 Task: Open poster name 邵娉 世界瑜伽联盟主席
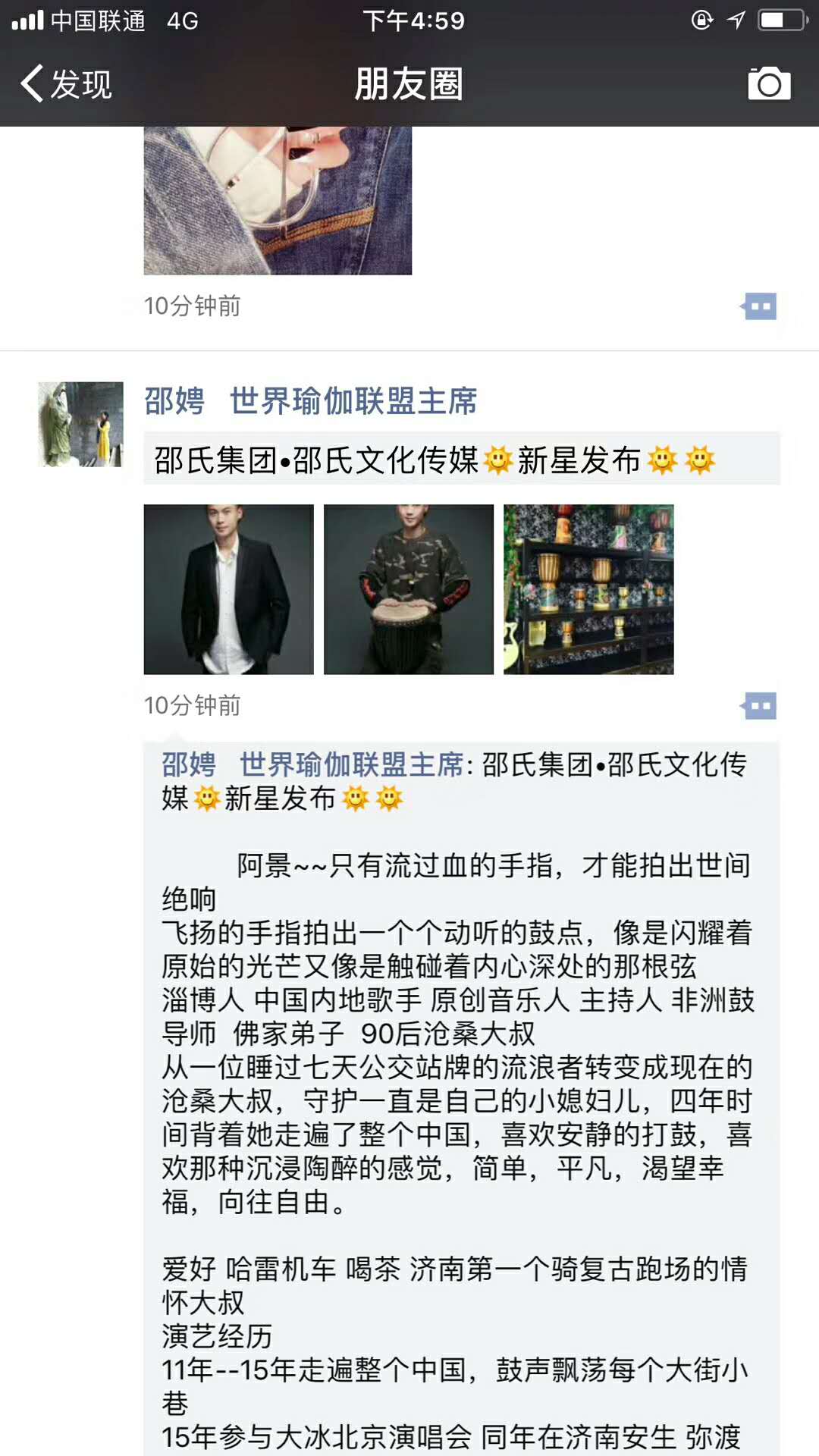[311, 401]
